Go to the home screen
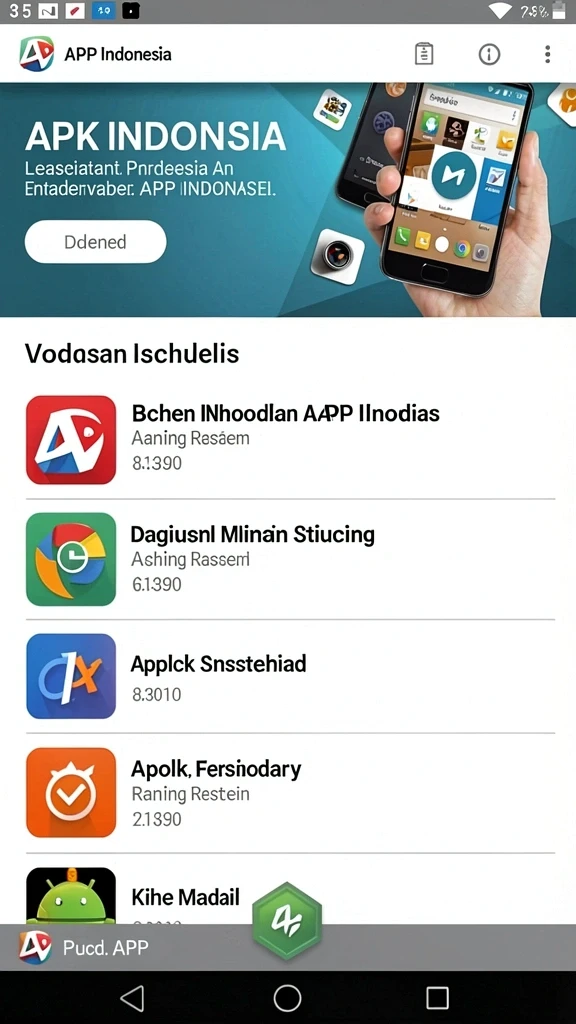The image size is (576, 1024). click(287, 998)
